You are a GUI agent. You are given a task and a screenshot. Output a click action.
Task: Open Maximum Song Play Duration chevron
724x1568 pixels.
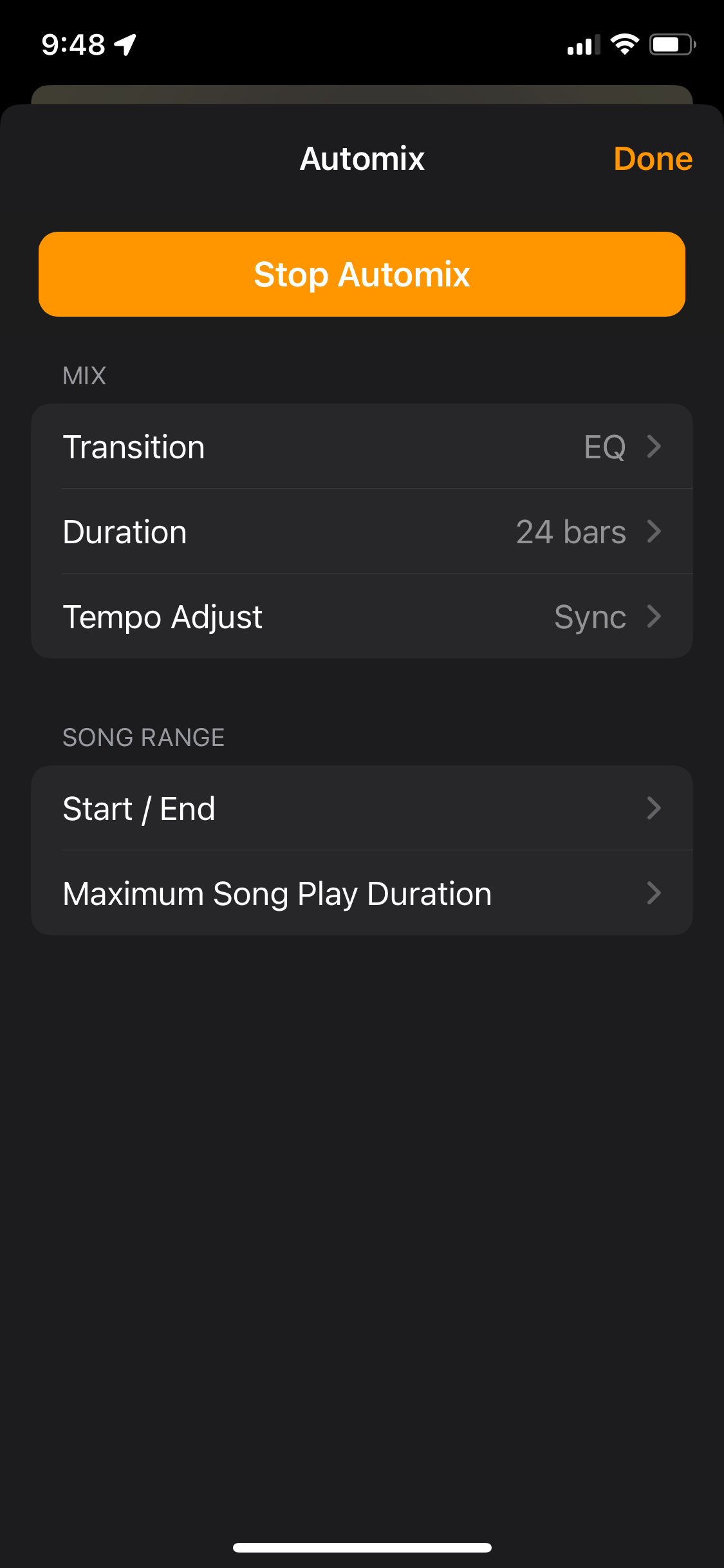coord(654,893)
